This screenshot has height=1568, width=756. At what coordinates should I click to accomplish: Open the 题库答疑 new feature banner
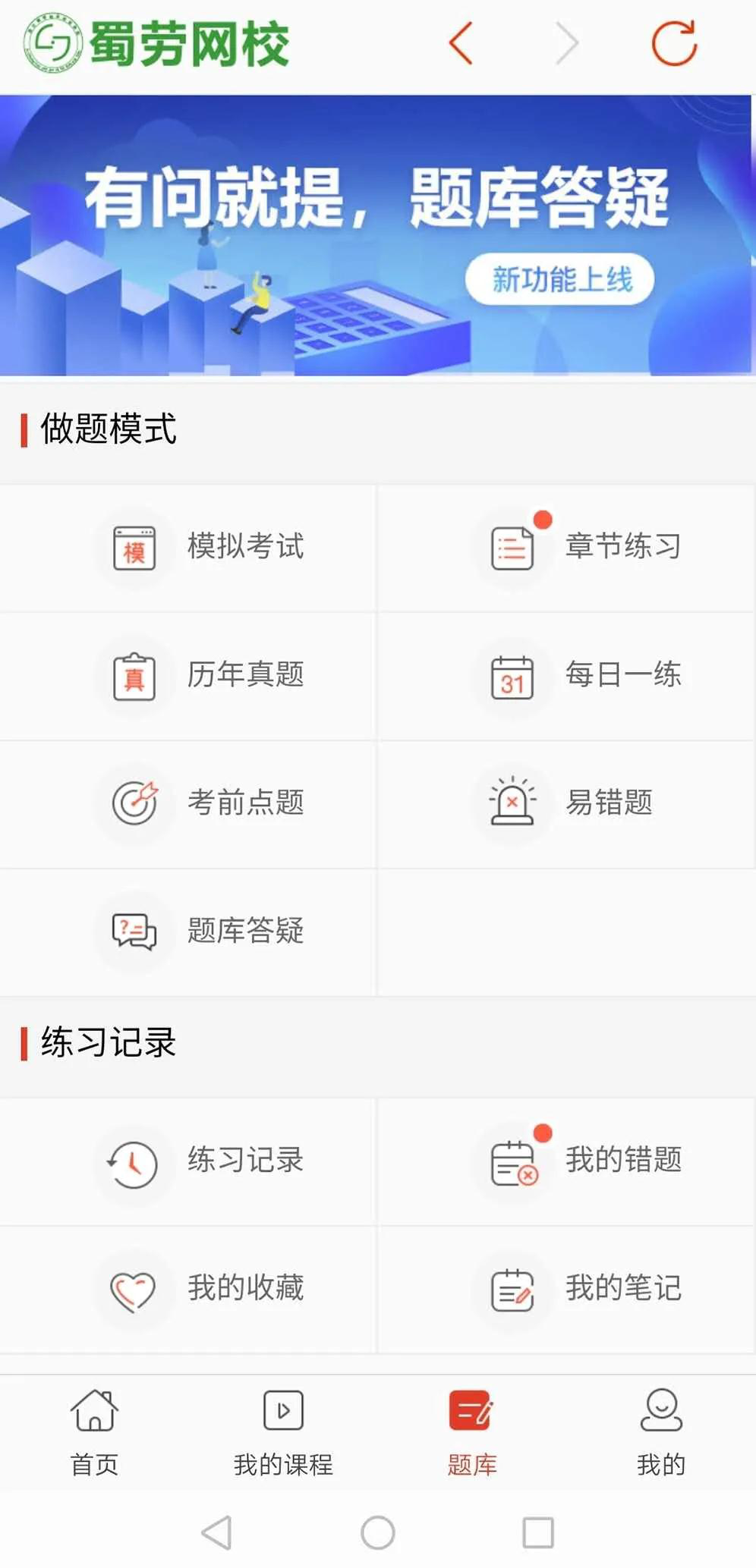(x=377, y=235)
